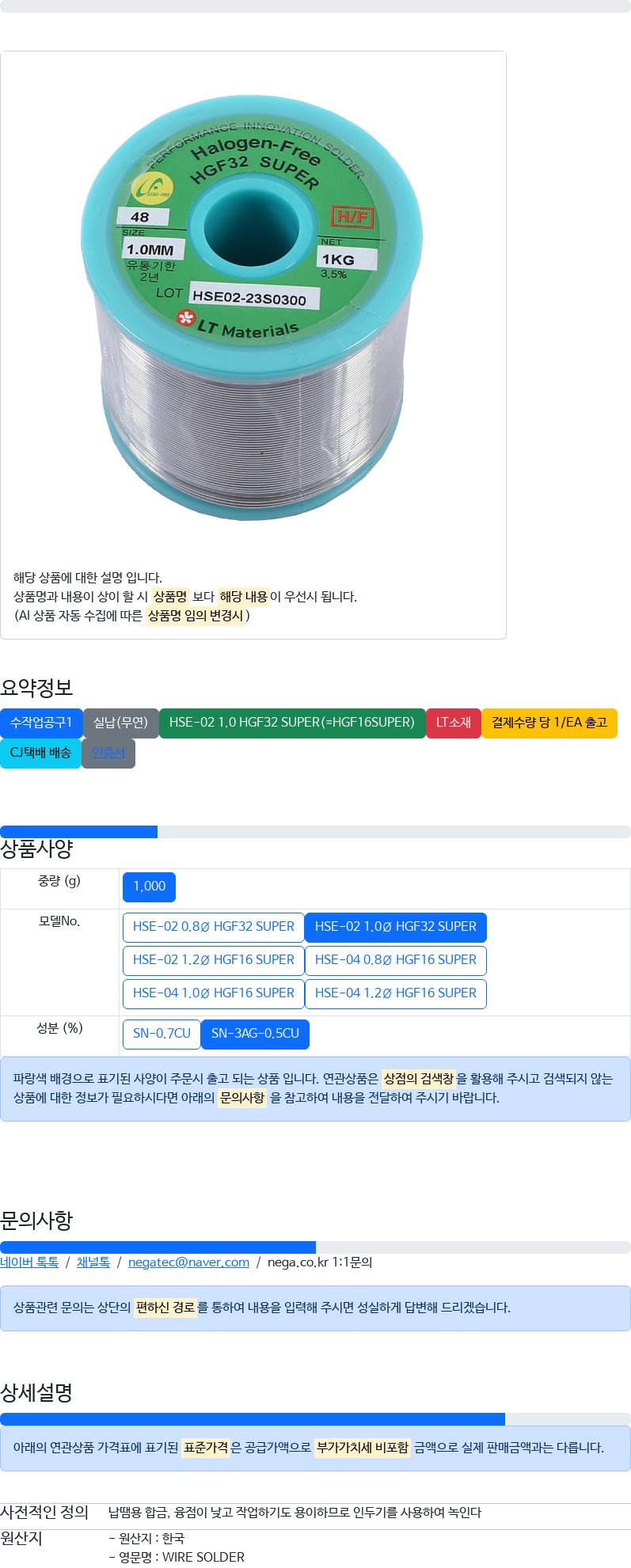631x1568 pixels.
Task: Open the 채널톡 link
Action: [93, 1262]
